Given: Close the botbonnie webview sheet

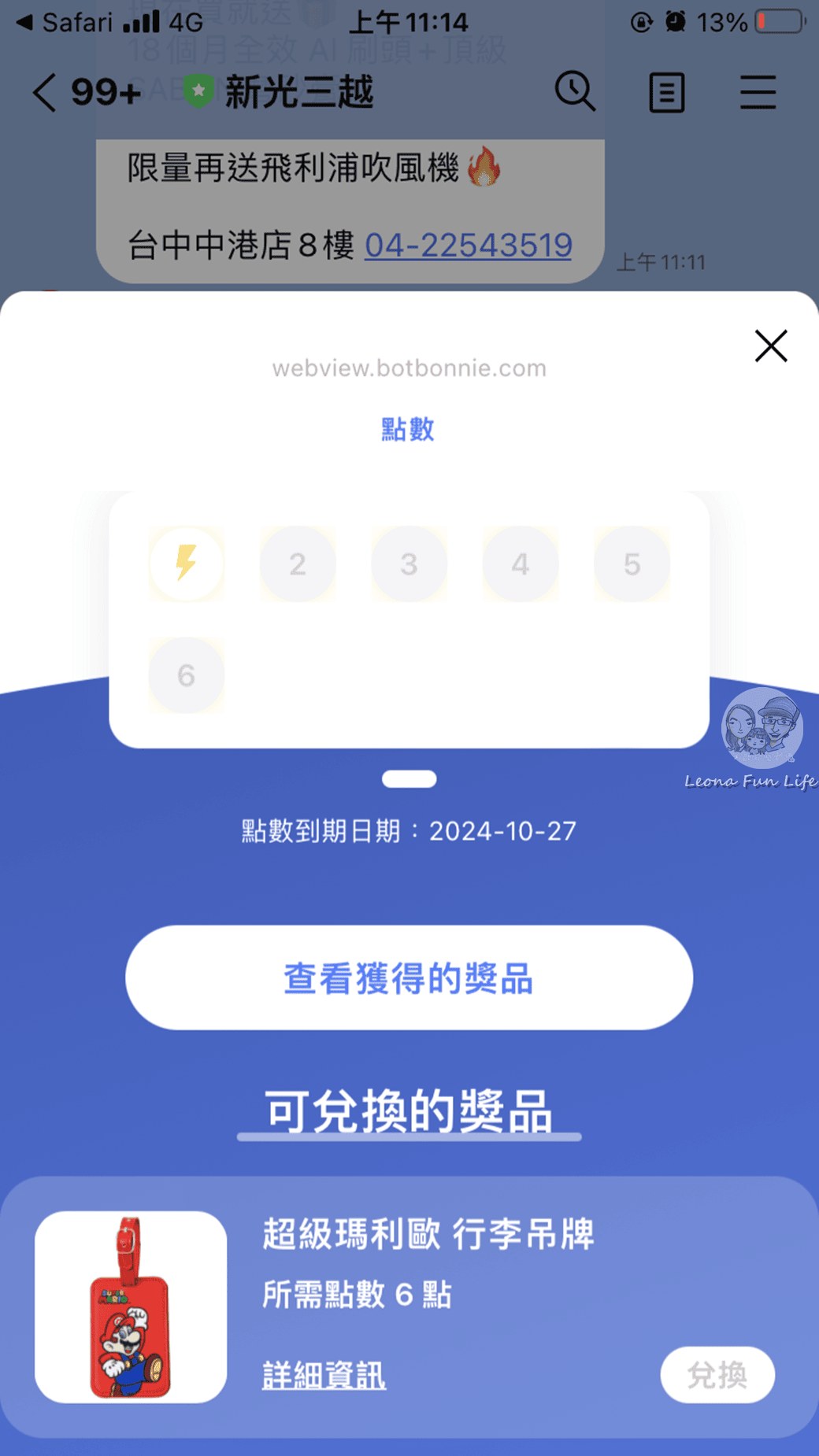Looking at the screenshot, I should coord(770,346).
